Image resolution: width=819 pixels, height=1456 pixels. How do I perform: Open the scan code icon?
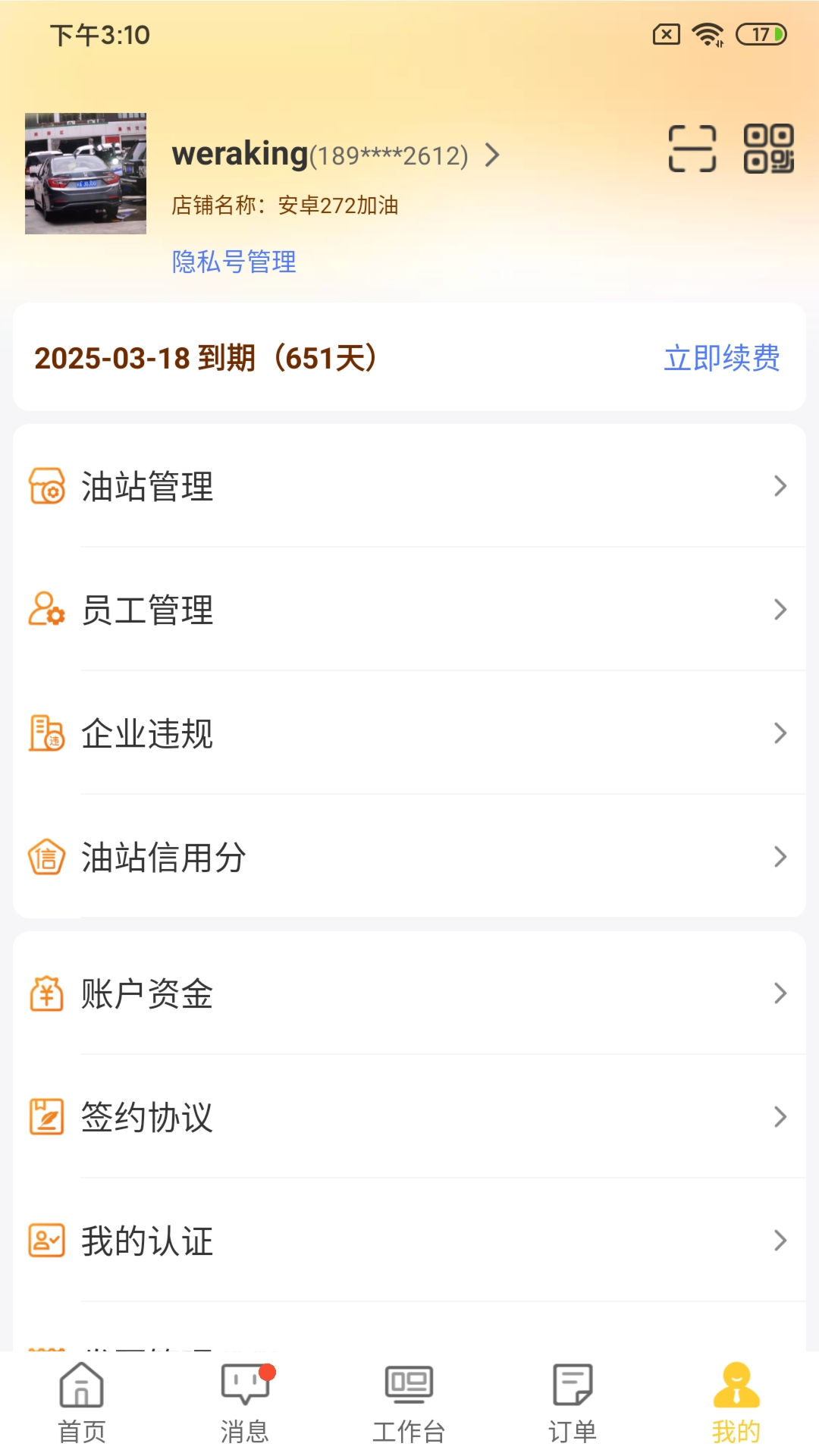(692, 149)
